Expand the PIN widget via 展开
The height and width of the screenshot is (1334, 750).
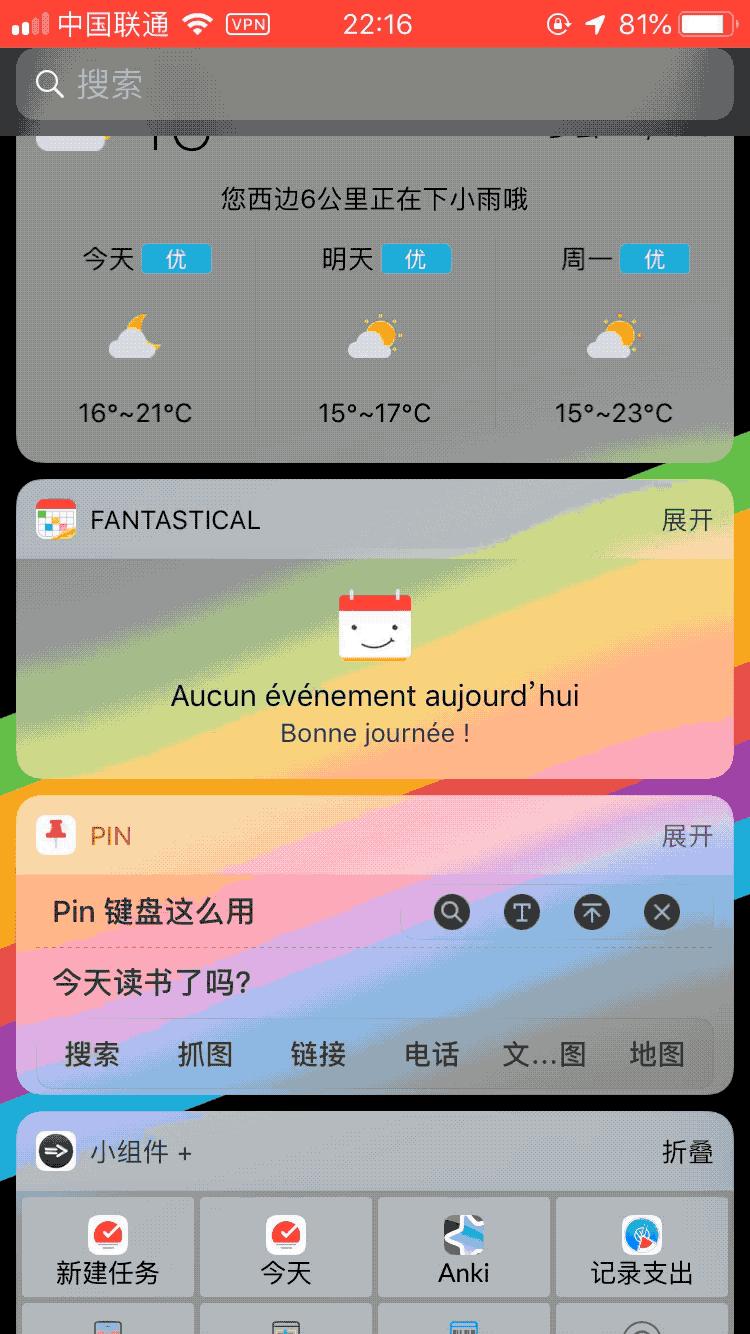[x=686, y=835]
